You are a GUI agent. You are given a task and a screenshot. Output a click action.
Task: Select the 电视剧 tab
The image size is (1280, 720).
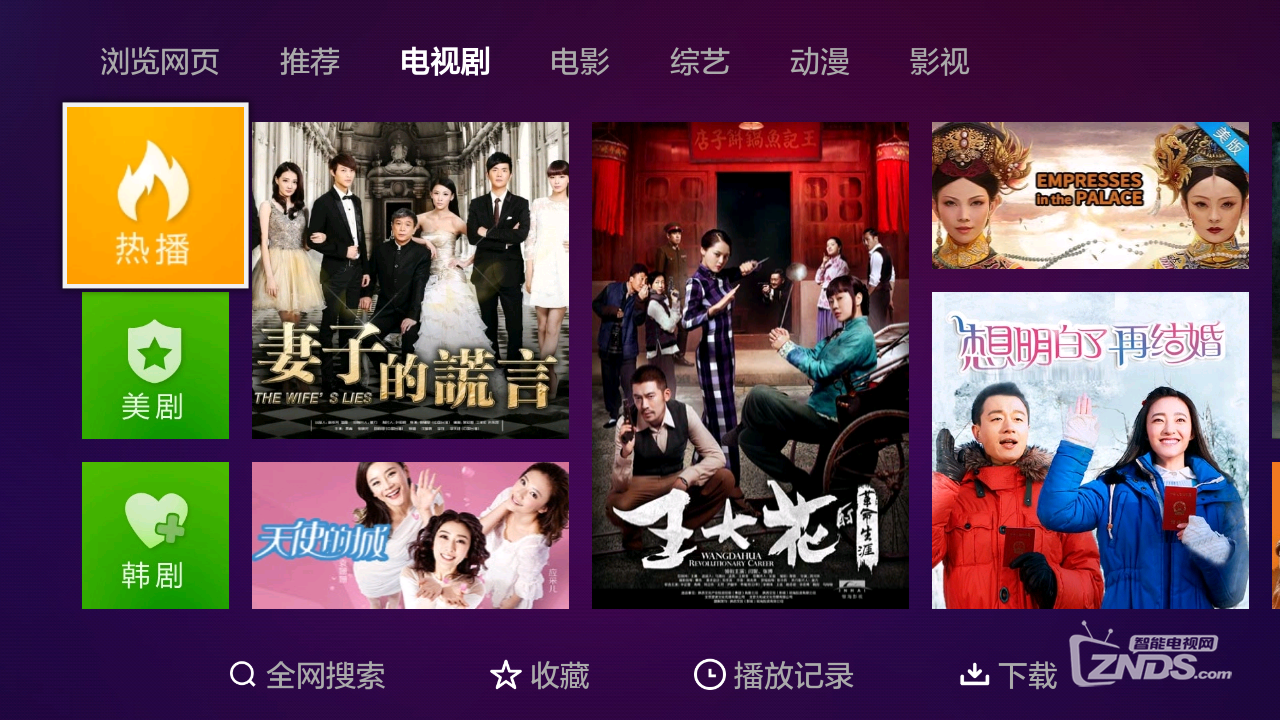point(444,62)
